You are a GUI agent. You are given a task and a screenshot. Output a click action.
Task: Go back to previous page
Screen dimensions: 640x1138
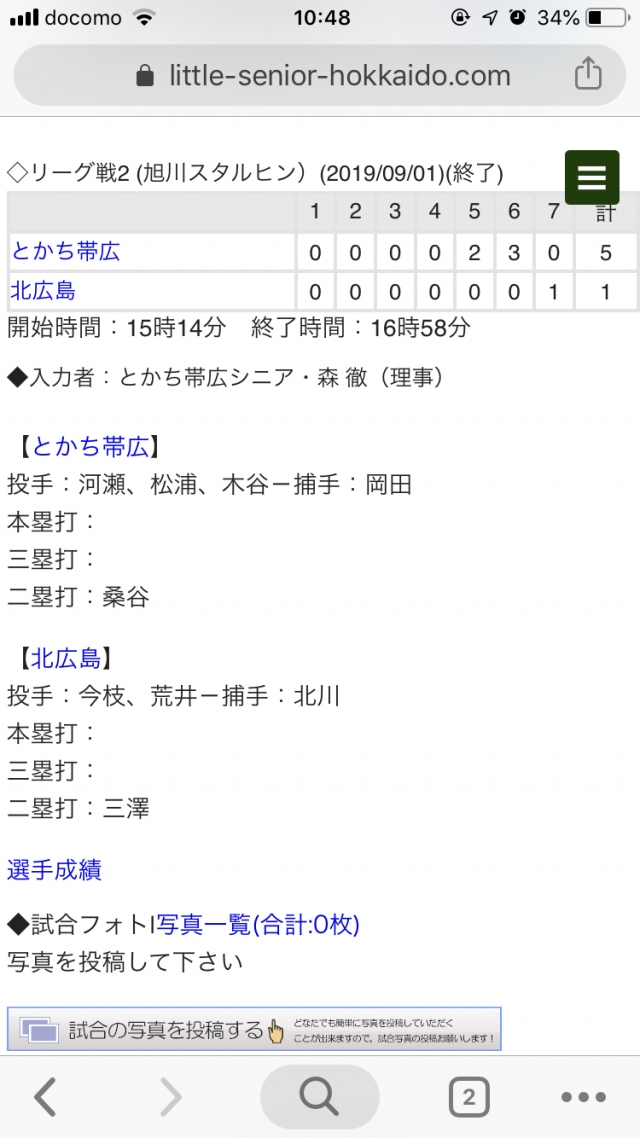click(45, 1098)
